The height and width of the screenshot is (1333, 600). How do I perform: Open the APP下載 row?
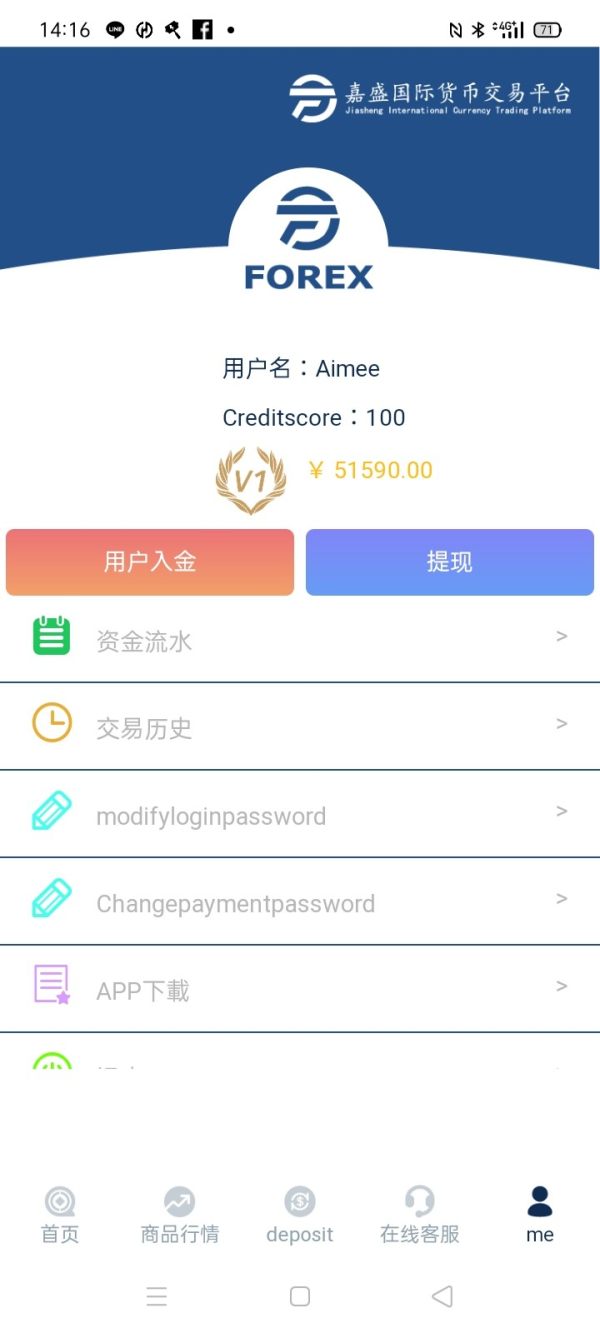coord(300,989)
